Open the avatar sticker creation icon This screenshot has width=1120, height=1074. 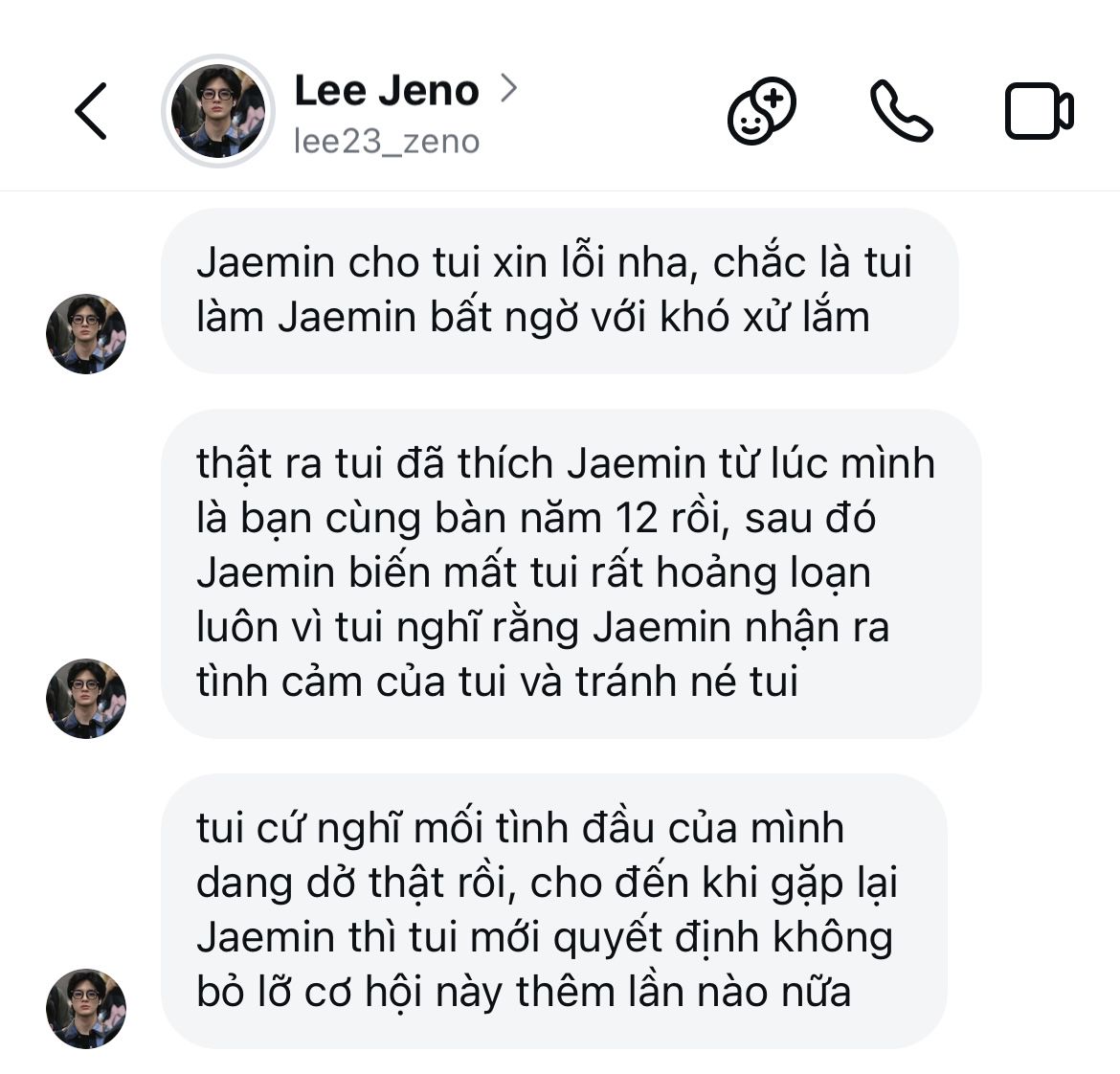click(761, 111)
